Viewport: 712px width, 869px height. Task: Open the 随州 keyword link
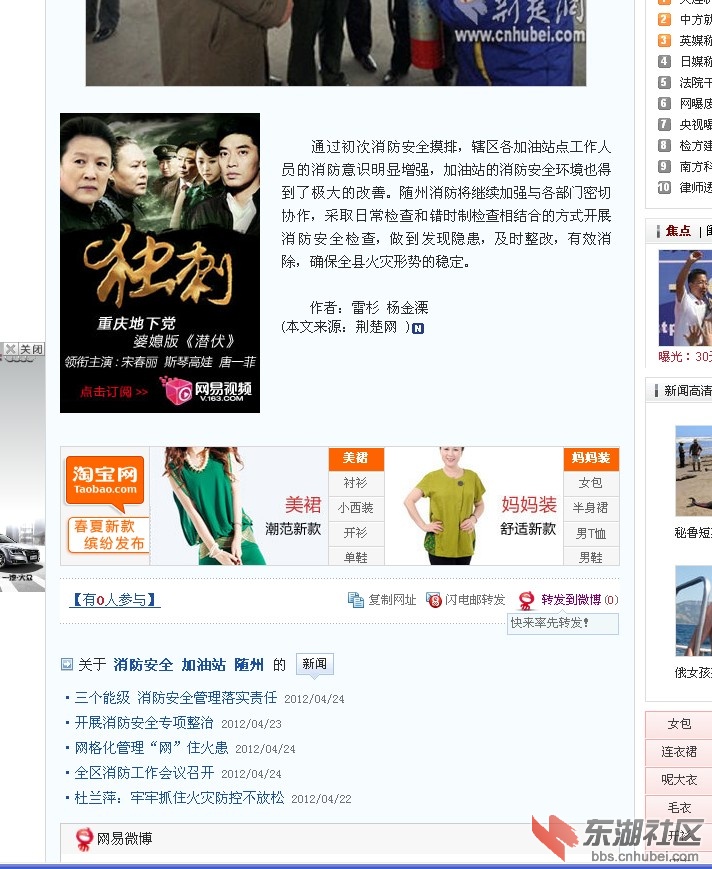pyautogui.click(x=249, y=665)
